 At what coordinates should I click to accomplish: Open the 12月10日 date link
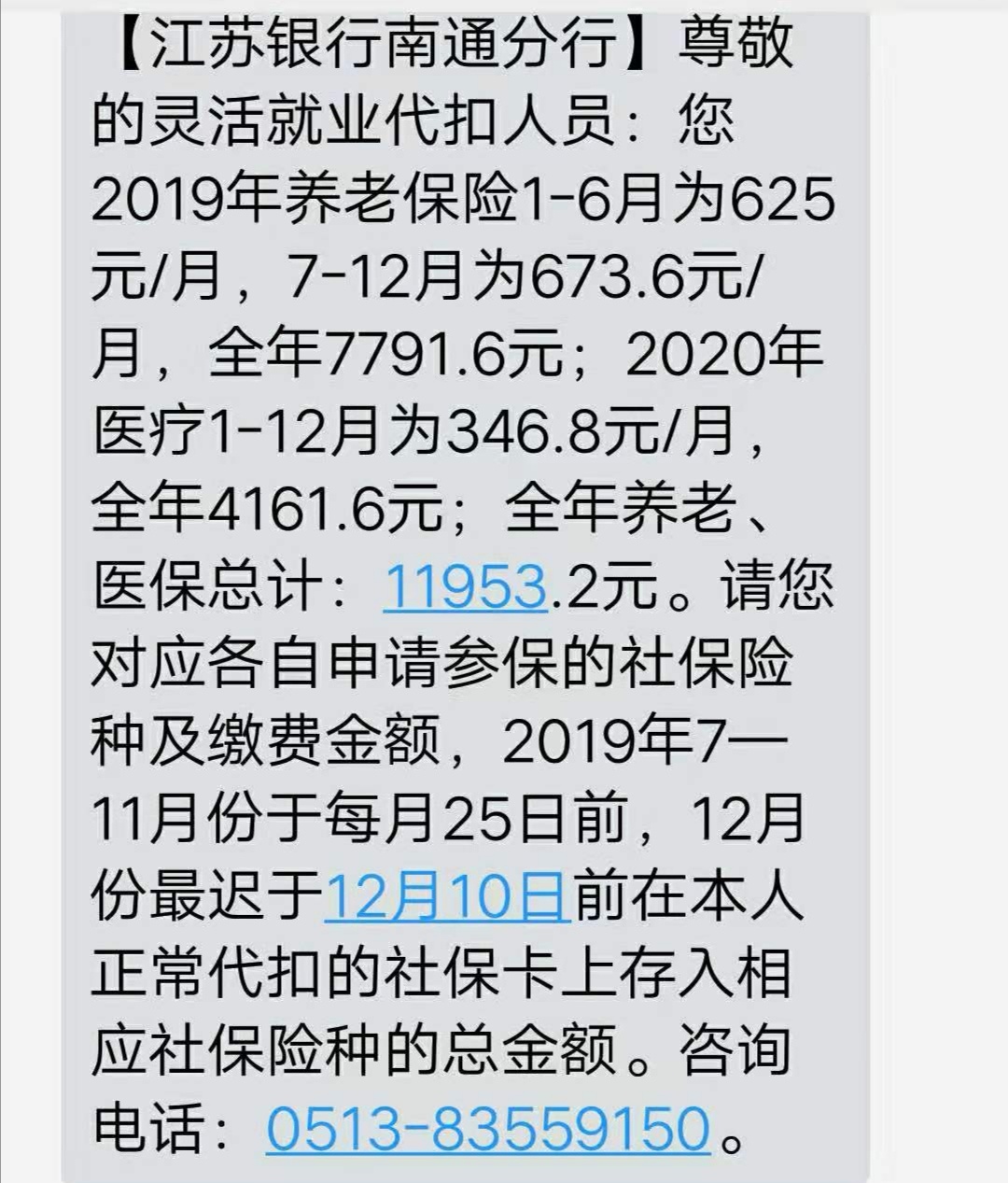click(x=447, y=896)
